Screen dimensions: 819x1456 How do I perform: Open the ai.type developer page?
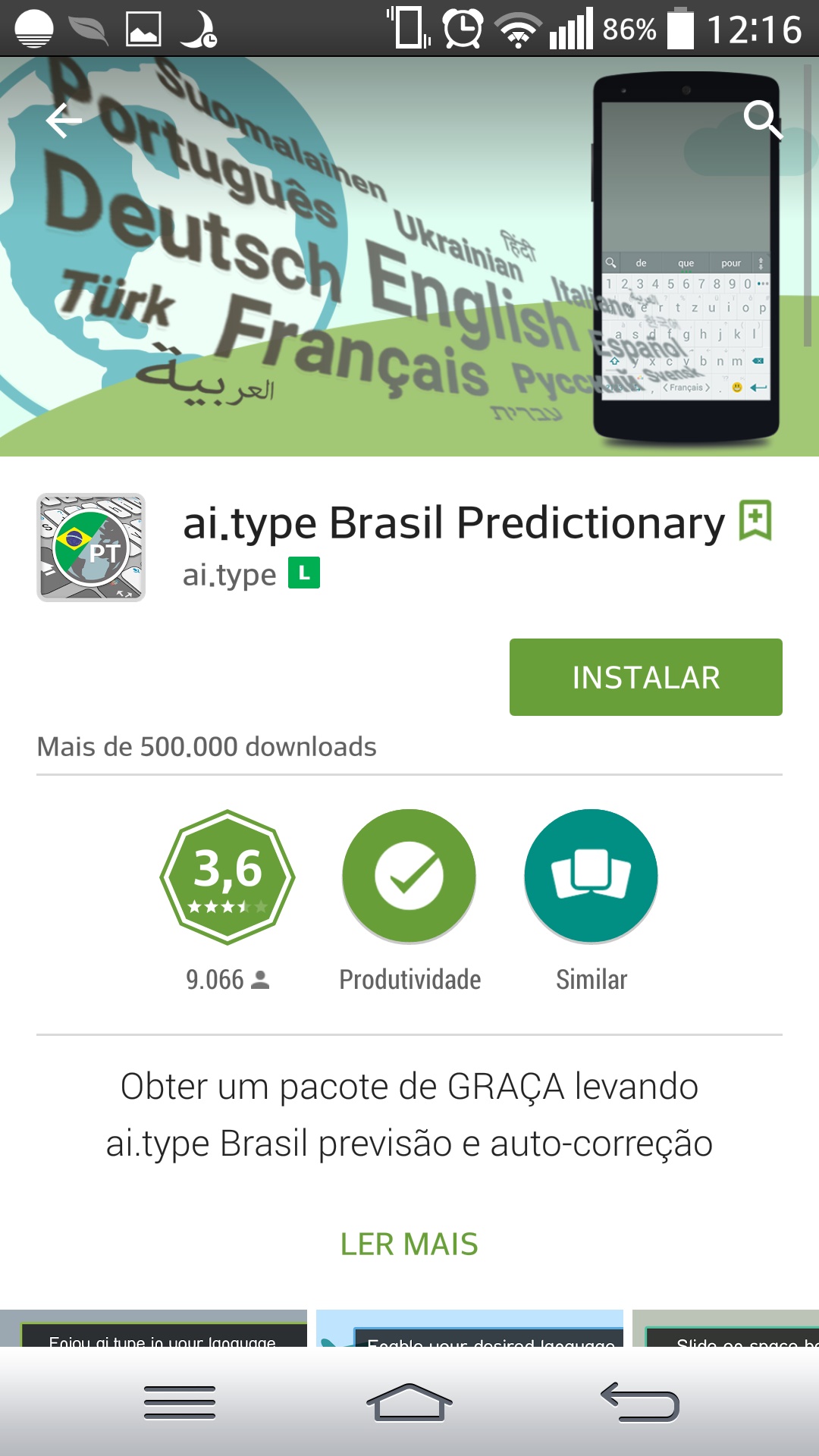click(x=229, y=575)
